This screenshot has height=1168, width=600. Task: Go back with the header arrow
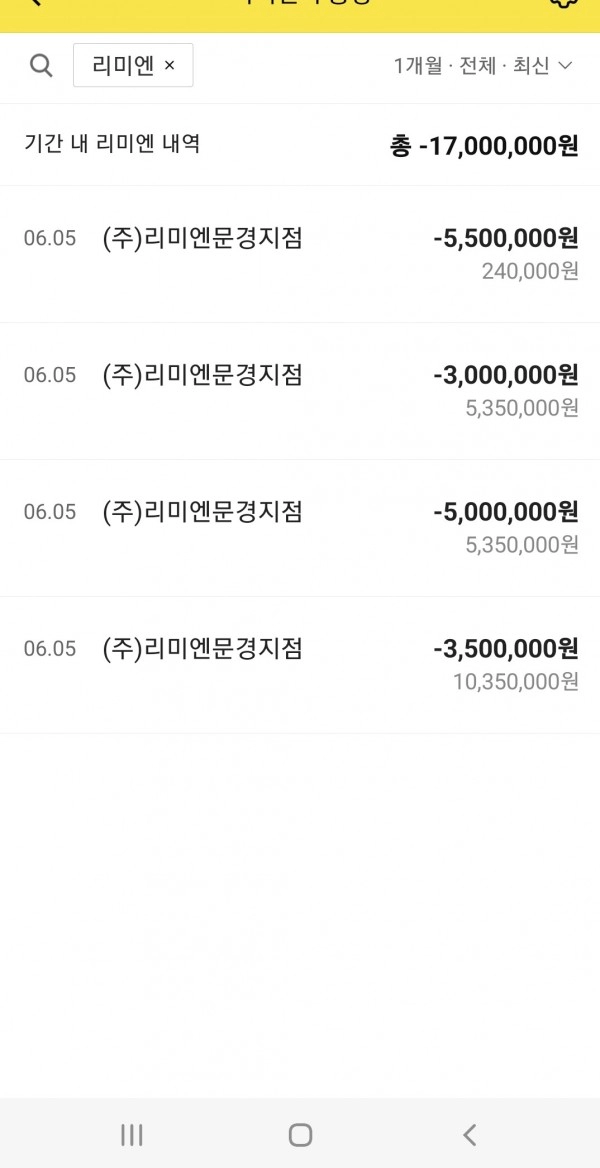[x=33, y=2]
